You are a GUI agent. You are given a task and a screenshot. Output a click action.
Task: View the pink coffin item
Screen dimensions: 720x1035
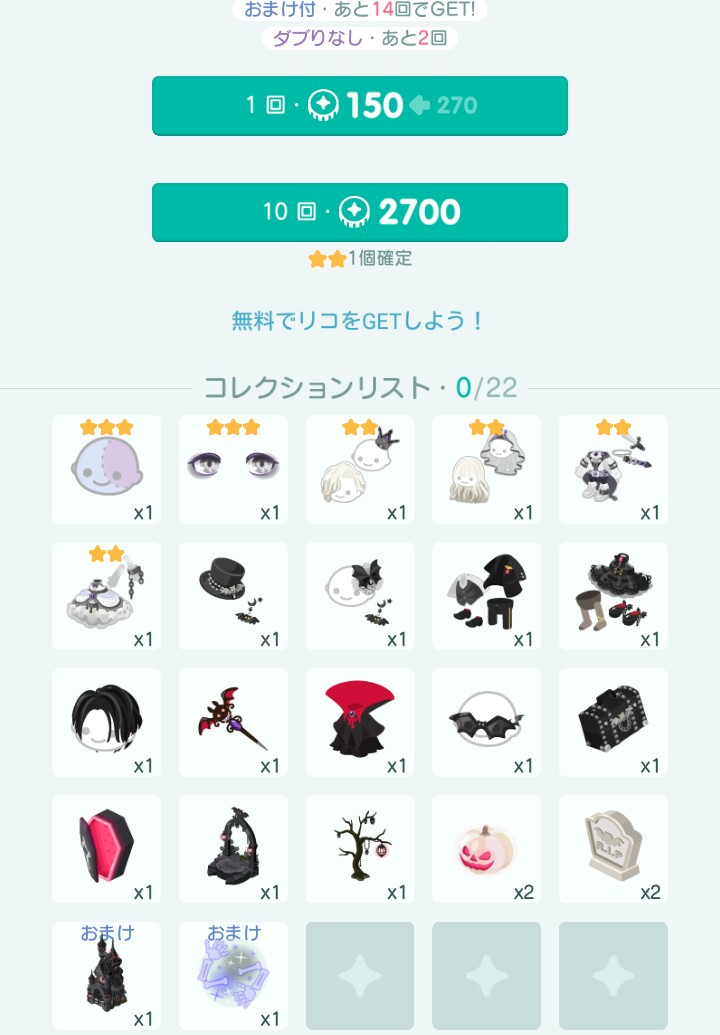(106, 849)
